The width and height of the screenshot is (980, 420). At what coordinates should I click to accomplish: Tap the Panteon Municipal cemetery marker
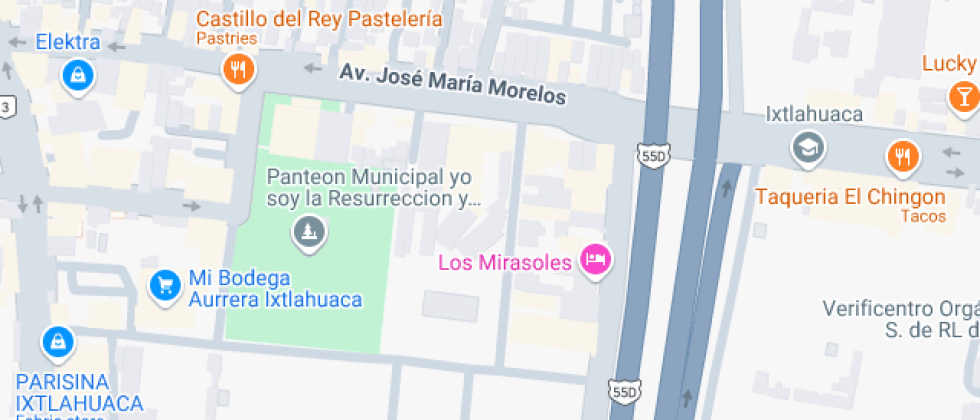pyautogui.click(x=307, y=233)
